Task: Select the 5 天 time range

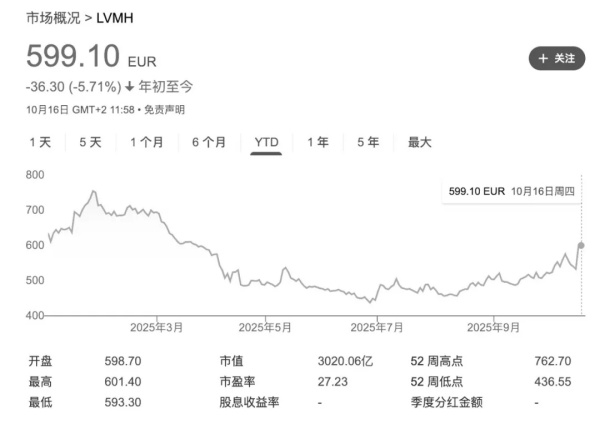Action: [x=90, y=142]
